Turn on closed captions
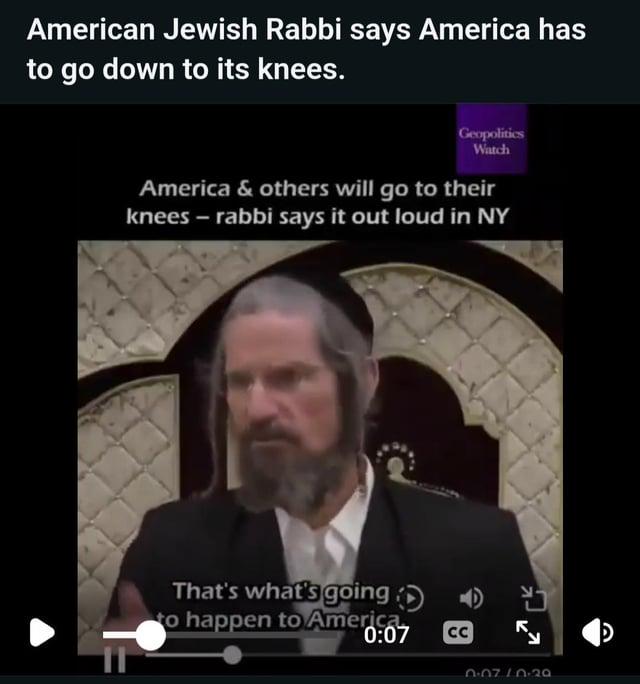This screenshot has height=684, width=640. tap(454, 634)
